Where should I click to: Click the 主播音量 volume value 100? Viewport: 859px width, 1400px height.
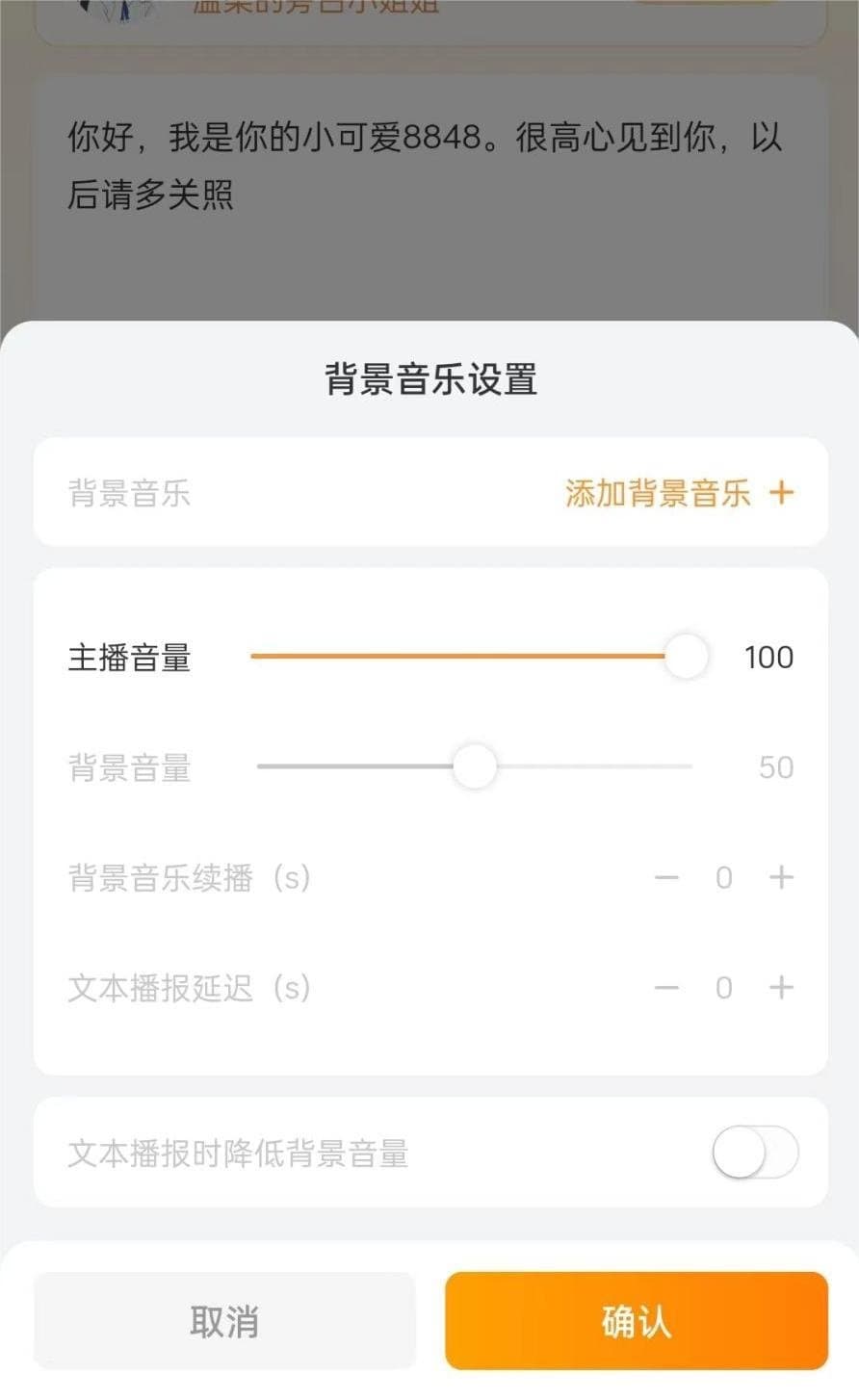tap(768, 657)
